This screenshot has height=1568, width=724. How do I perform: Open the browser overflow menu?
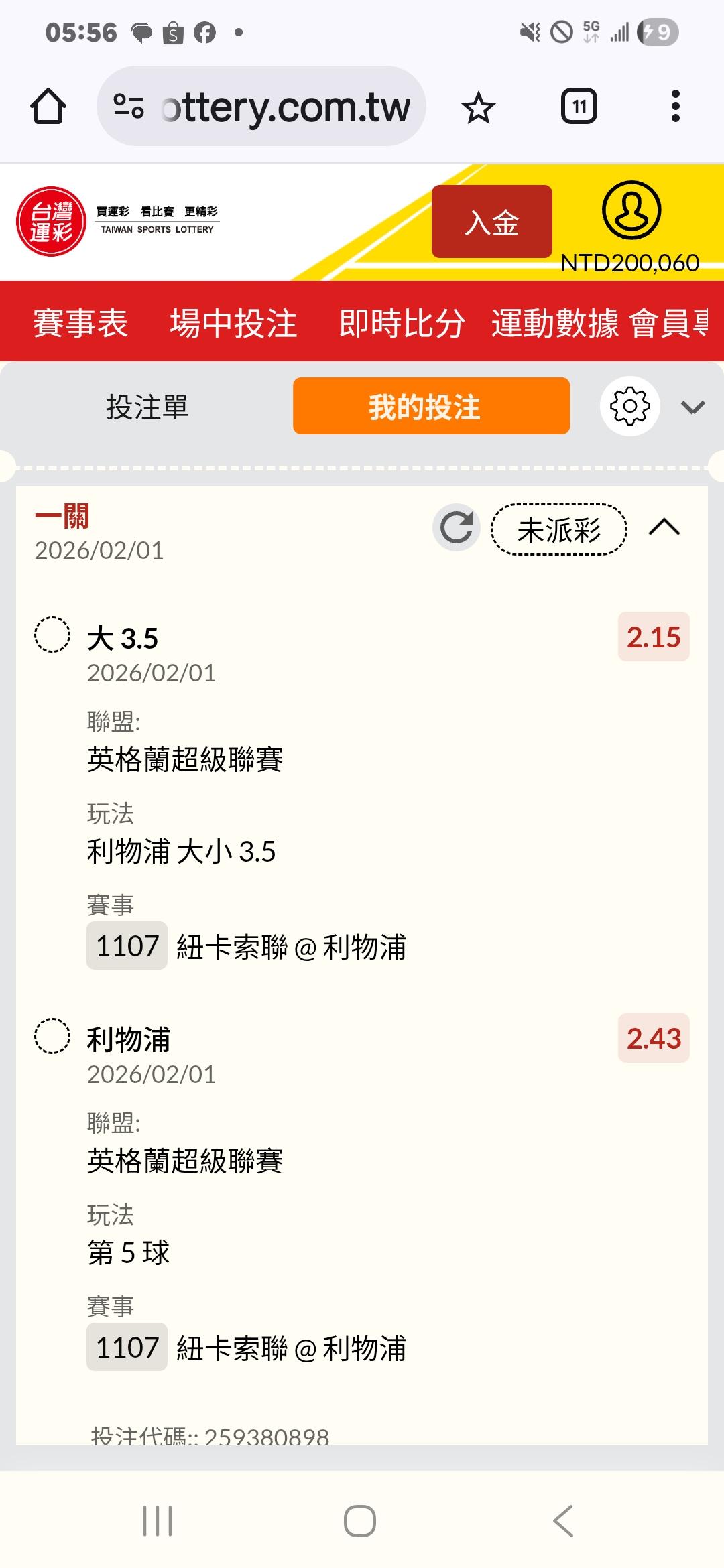[x=675, y=107]
